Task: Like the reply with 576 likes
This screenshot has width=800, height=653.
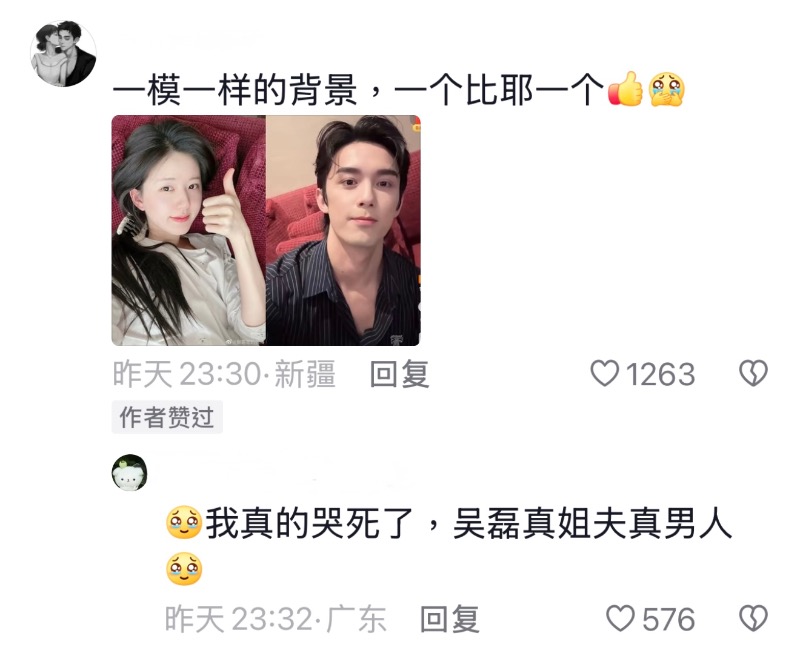Action: pos(621,619)
